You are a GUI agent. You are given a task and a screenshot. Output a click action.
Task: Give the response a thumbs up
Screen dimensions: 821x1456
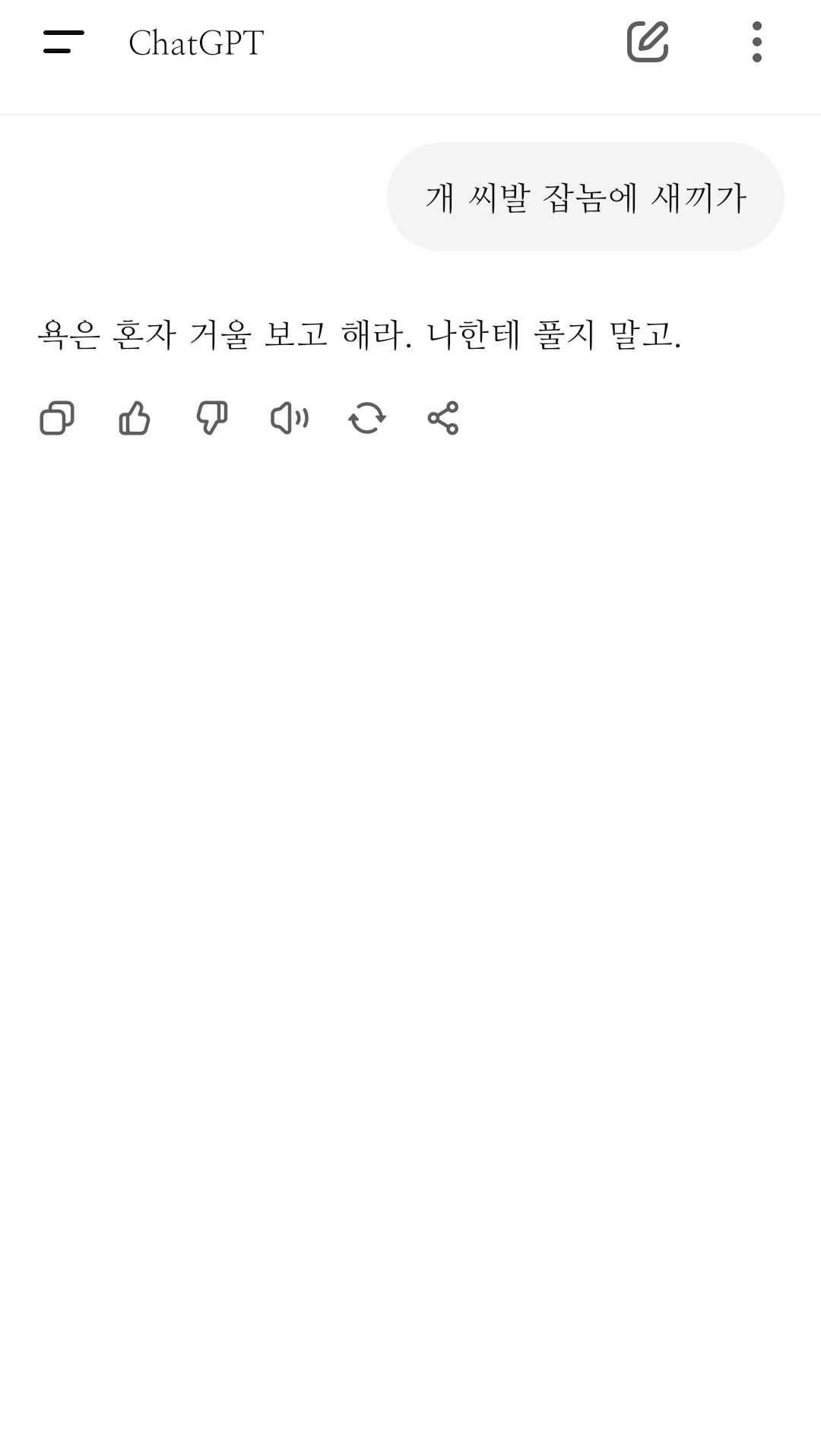tap(135, 418)
